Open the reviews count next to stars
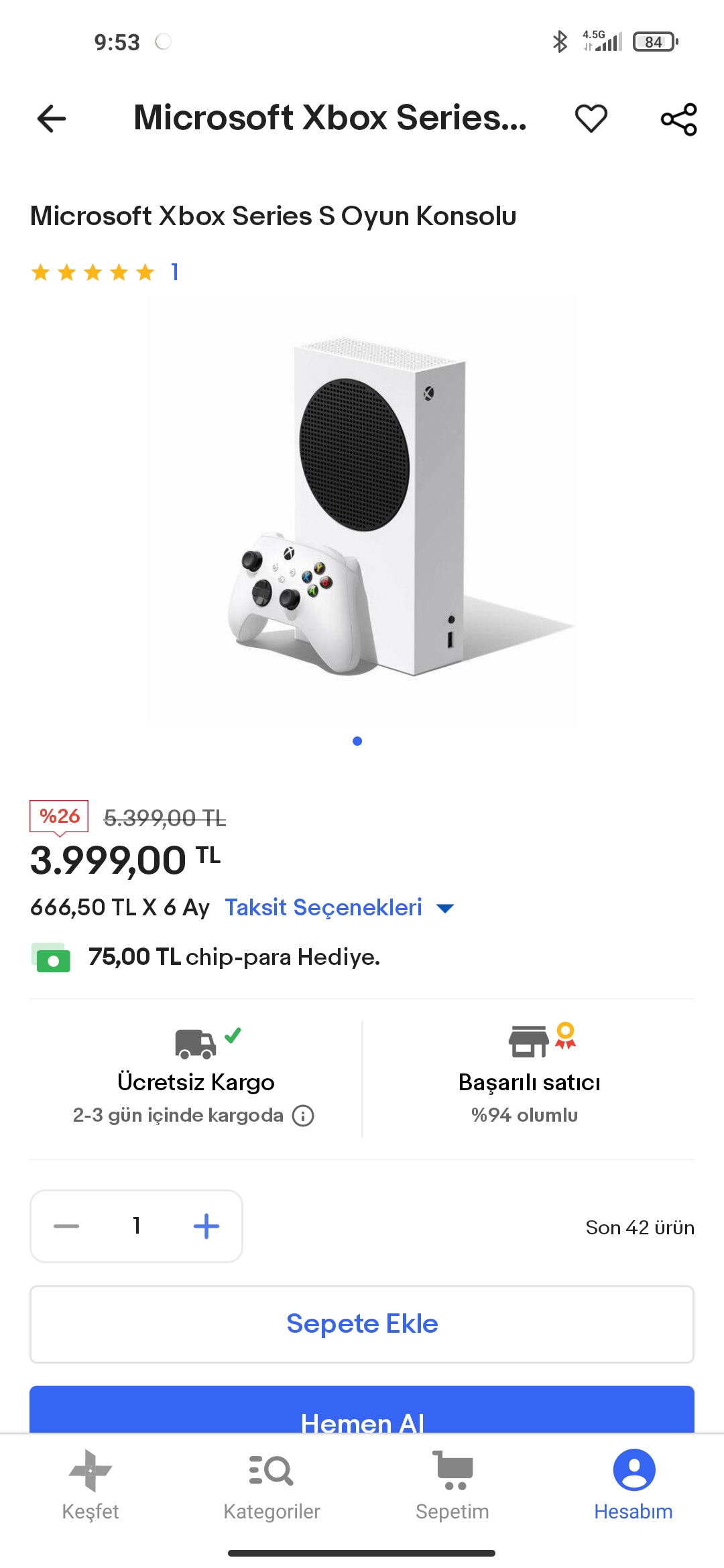The height and width of the screenshot is (1568, 724). click(174, 272)
